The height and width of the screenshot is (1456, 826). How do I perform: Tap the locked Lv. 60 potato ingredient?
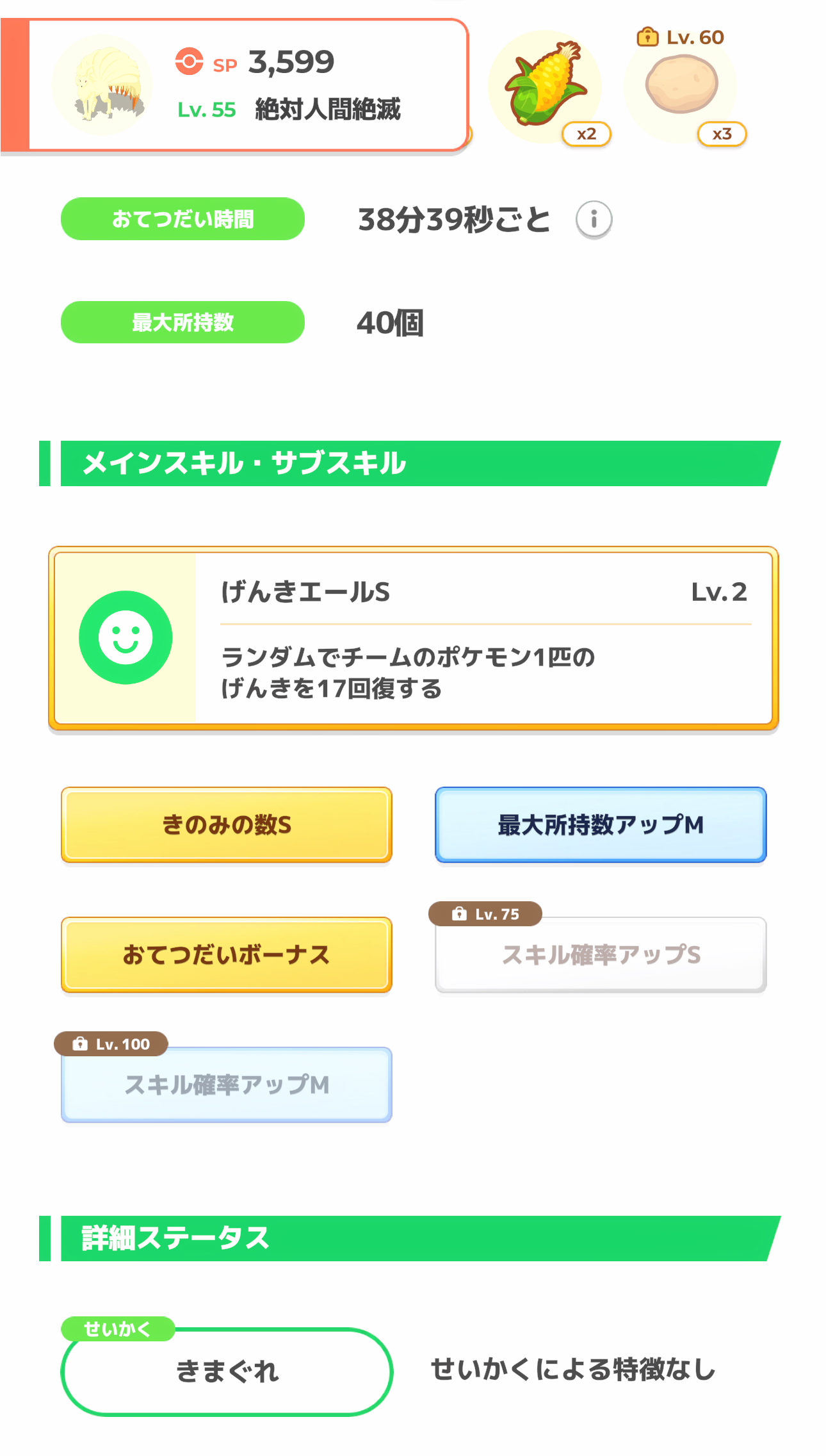tap(681, 86)
